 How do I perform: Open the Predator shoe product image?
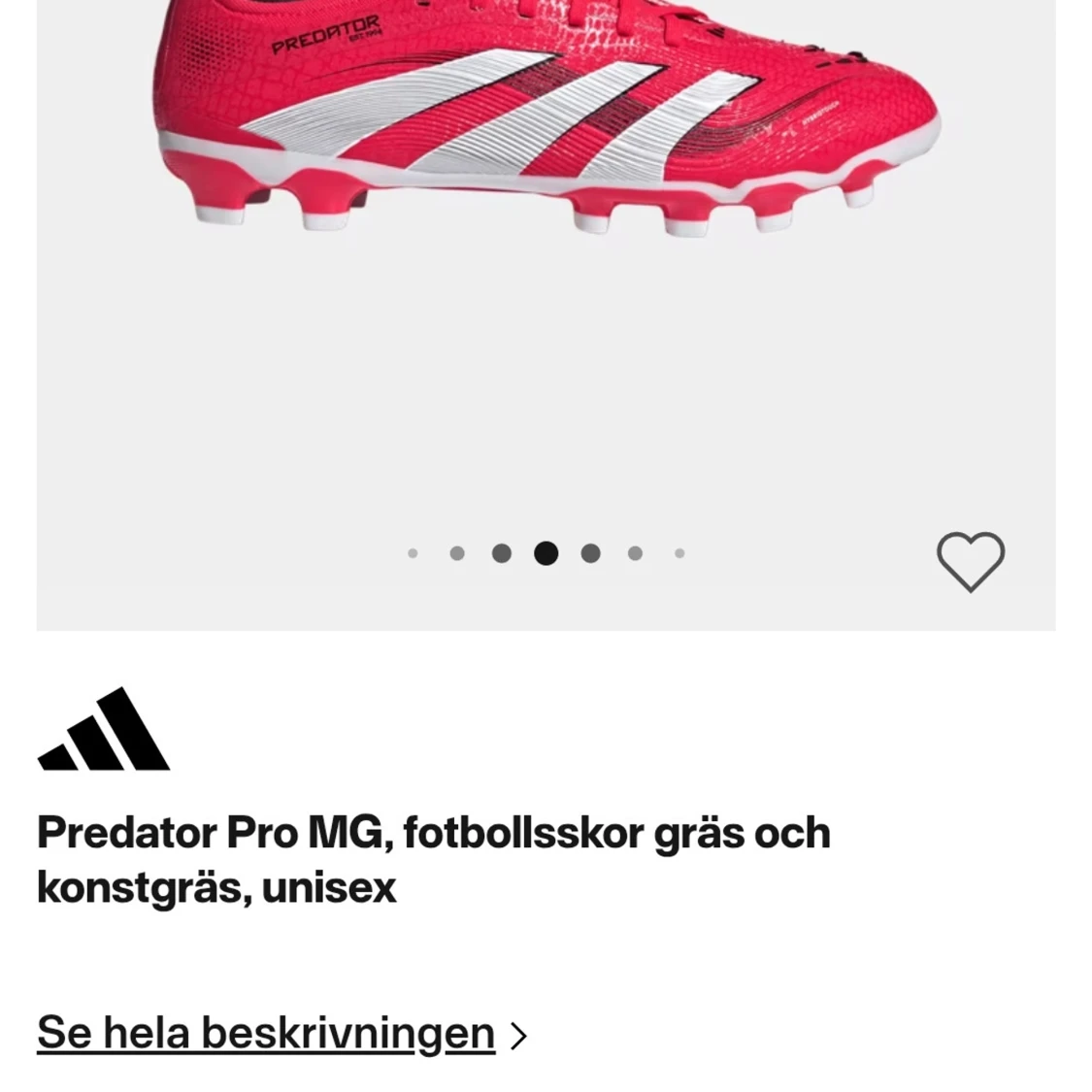[x=546, y=126]
